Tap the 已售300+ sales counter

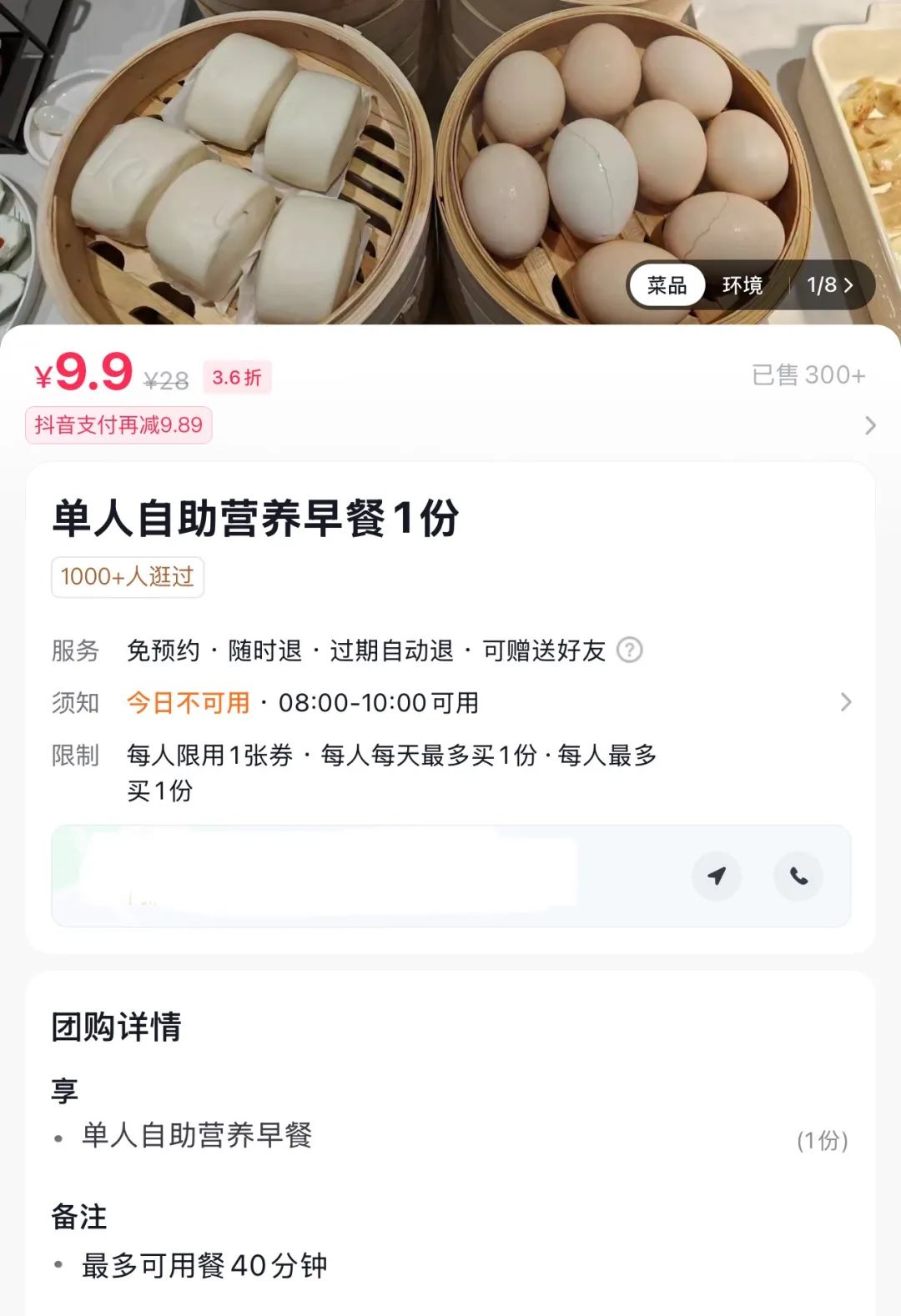pyautogui.click(x=806, y=375)
